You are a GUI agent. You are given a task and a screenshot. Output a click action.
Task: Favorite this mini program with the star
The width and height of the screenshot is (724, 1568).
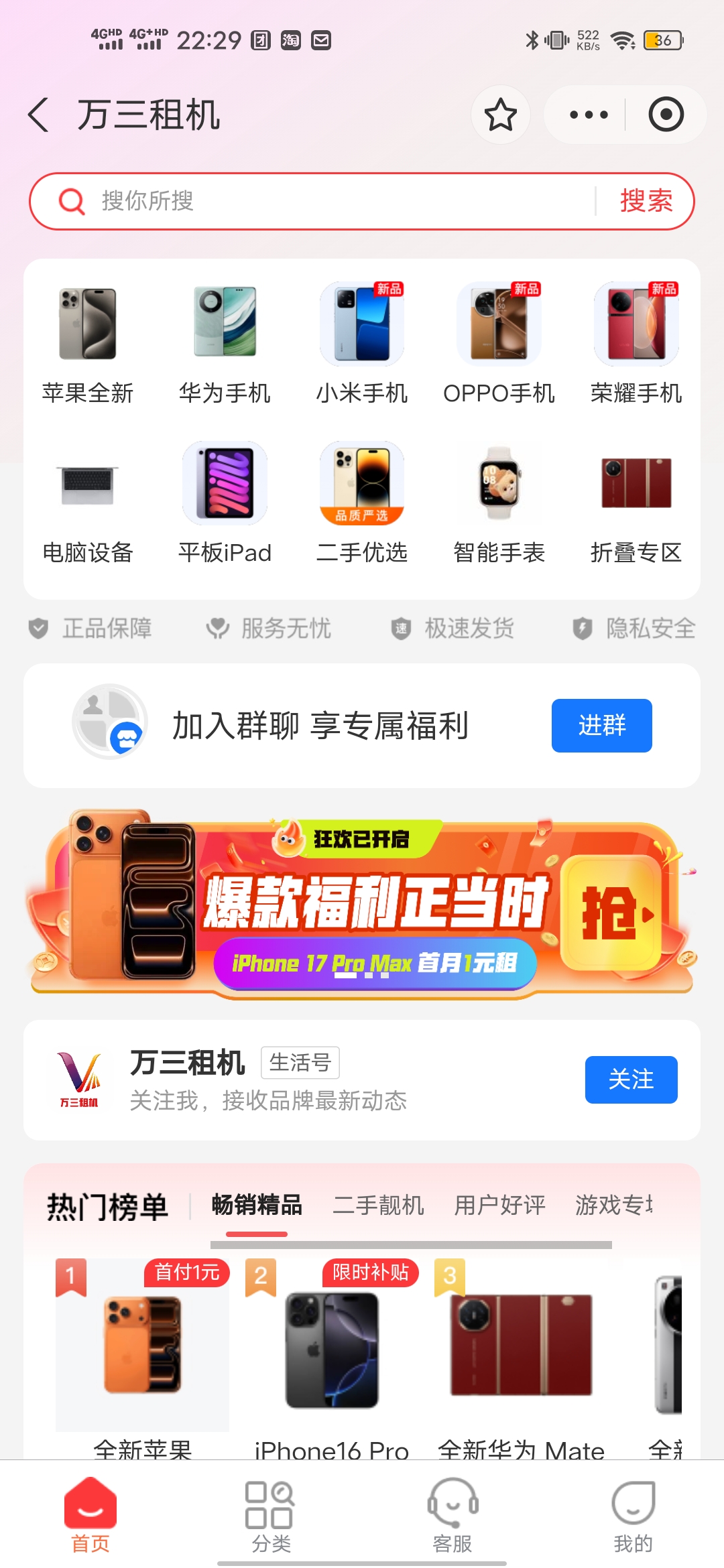coord(500,115)
